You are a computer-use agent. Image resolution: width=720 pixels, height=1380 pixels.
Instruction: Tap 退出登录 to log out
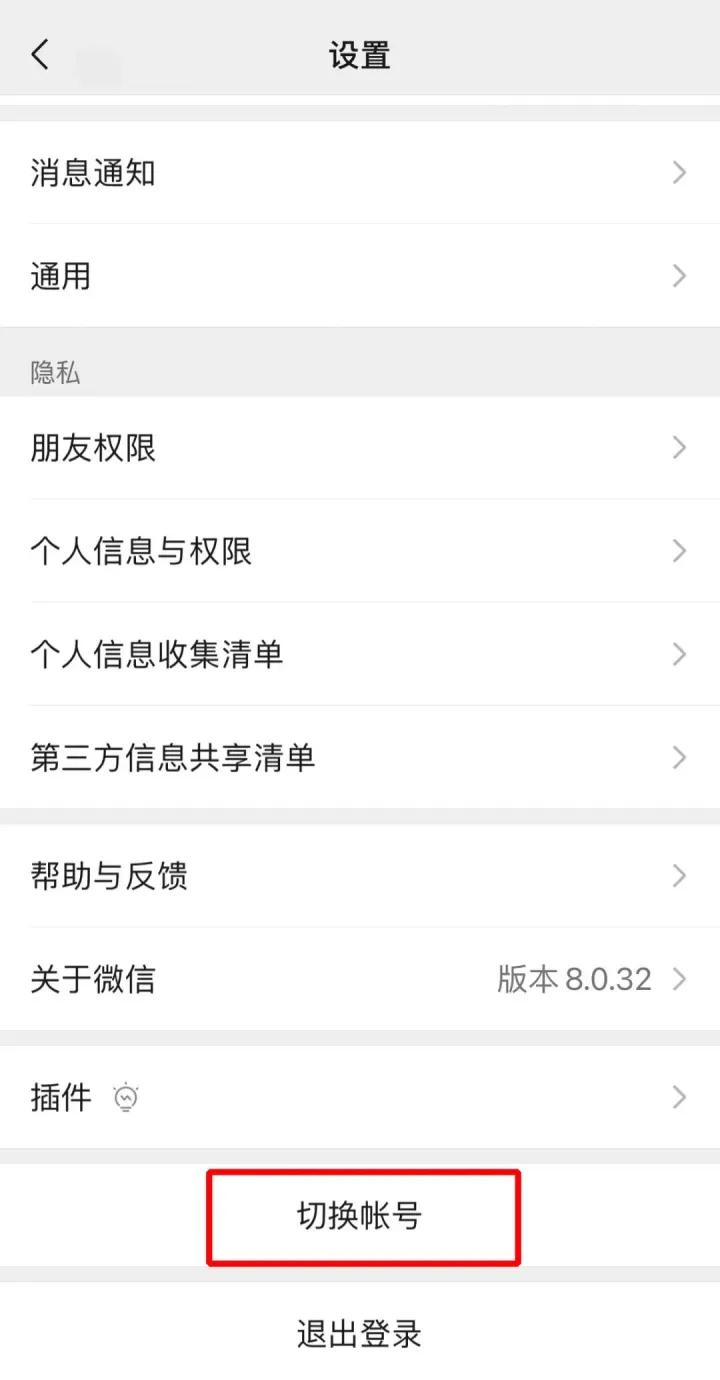click(362, 1333)
